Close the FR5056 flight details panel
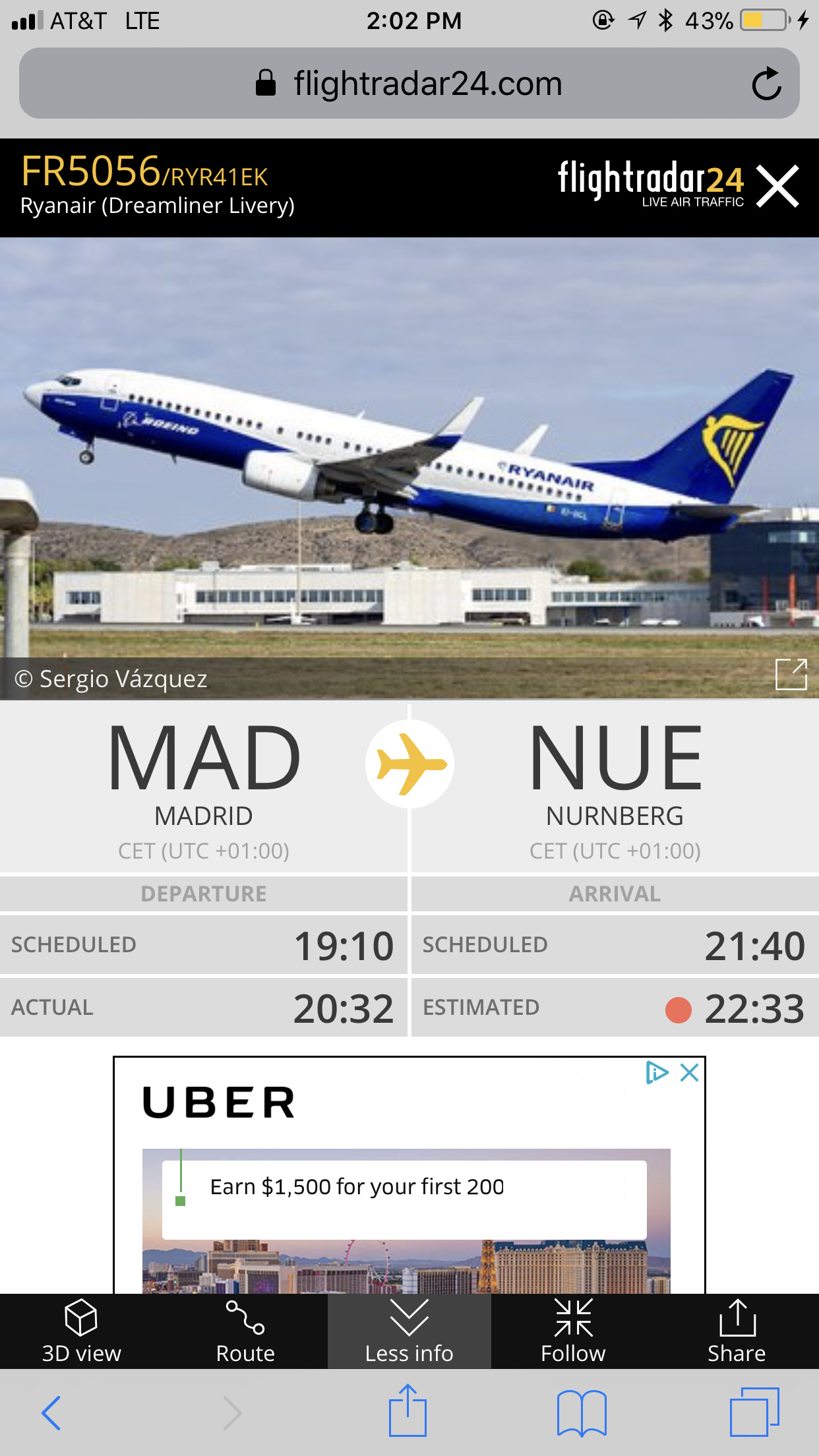 (x=777, y=187)
